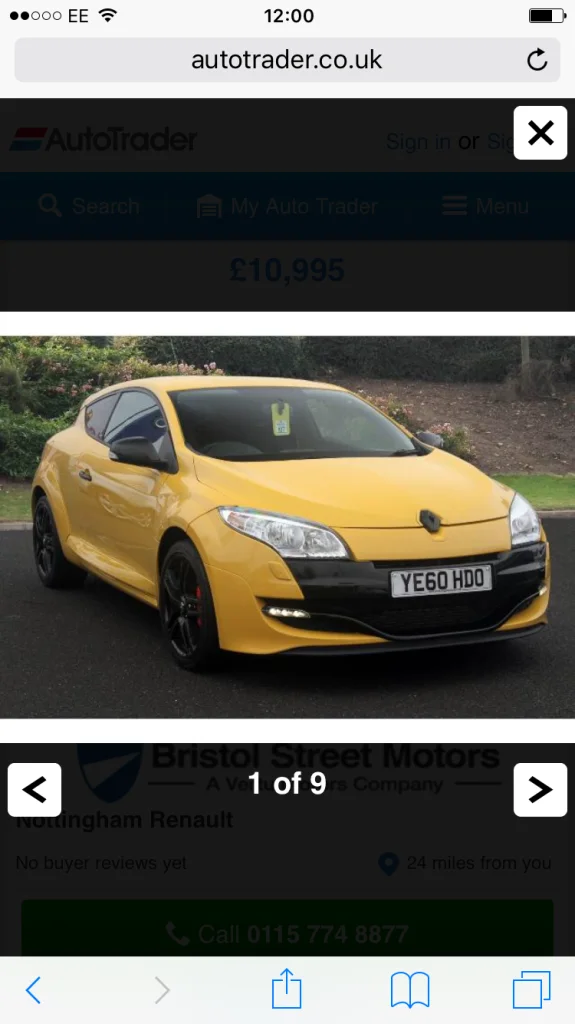Show open Safari tabs
Screen dimensions: 575x1024
point(531,989)
